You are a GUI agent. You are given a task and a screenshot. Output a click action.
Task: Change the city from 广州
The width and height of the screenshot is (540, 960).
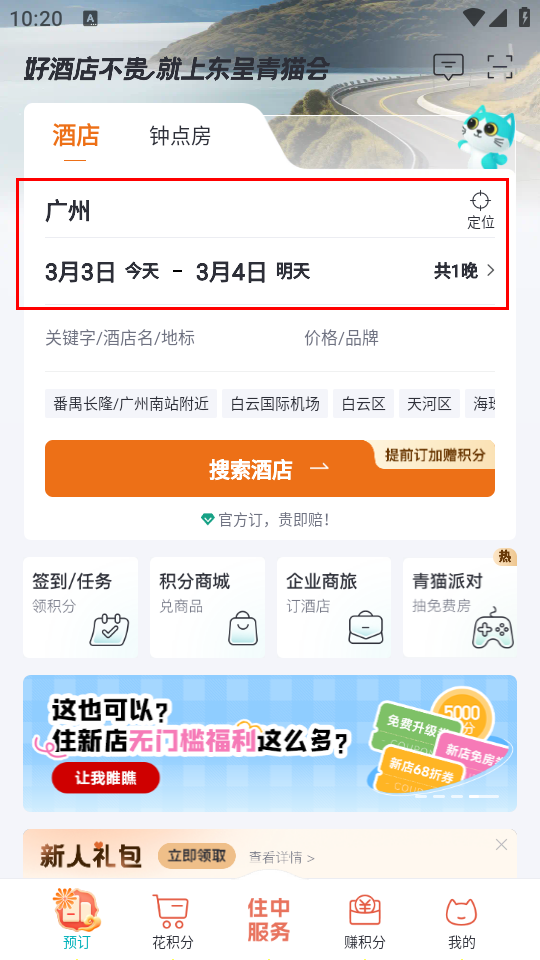(68, 212)
